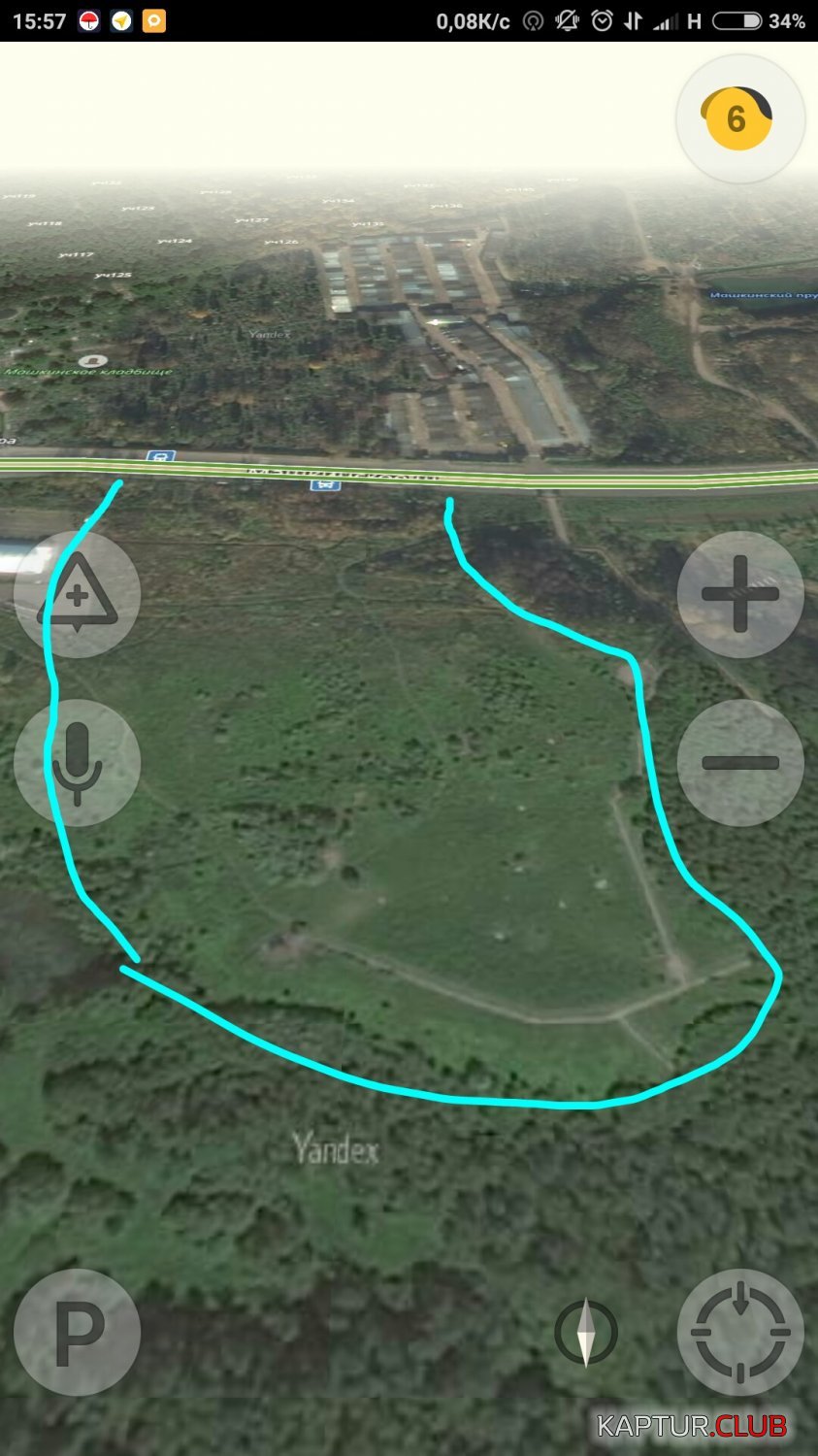Tap compass to reset map orientation
The image size is (818, 1456).
point(586,1332)
